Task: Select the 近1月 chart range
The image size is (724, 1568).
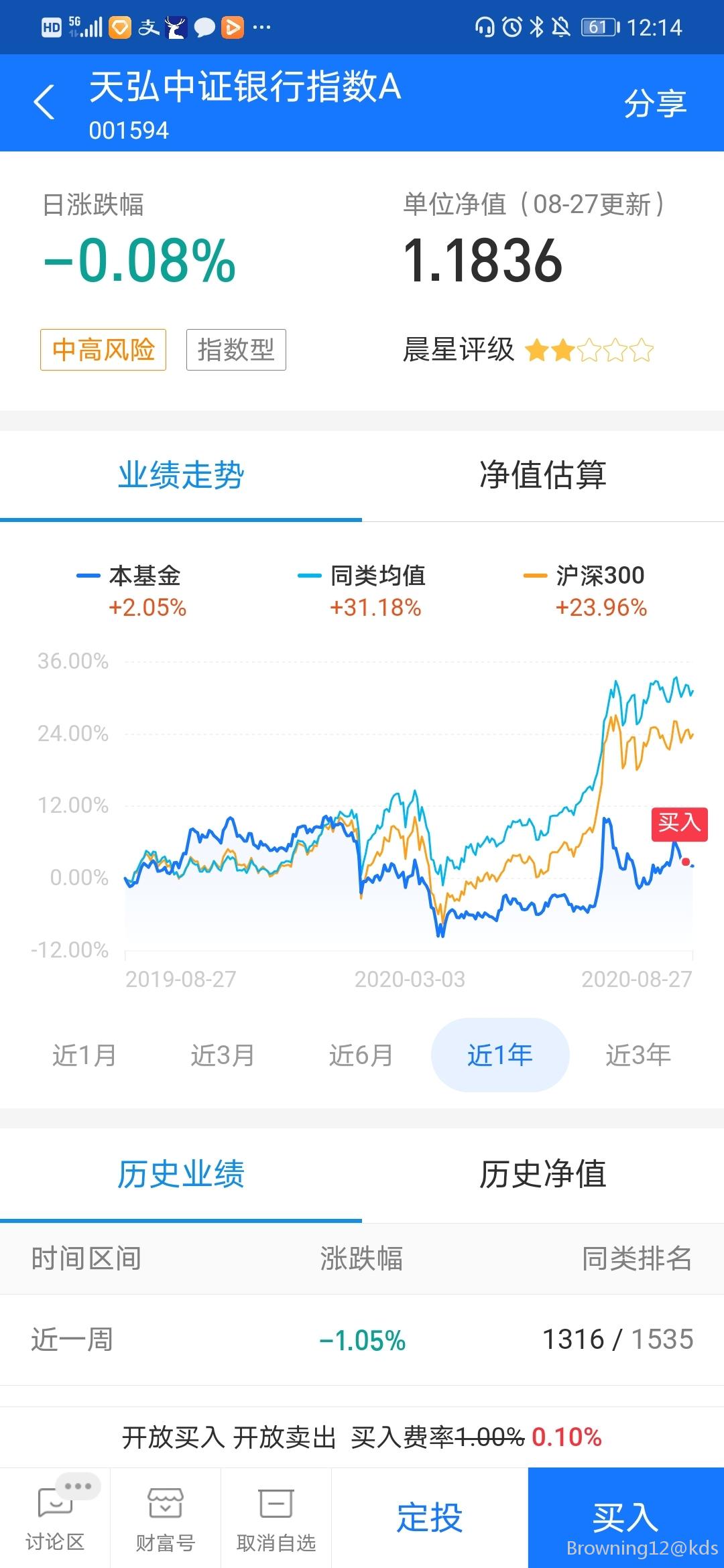Action: pyautogui.click(x=84, y=1055)
